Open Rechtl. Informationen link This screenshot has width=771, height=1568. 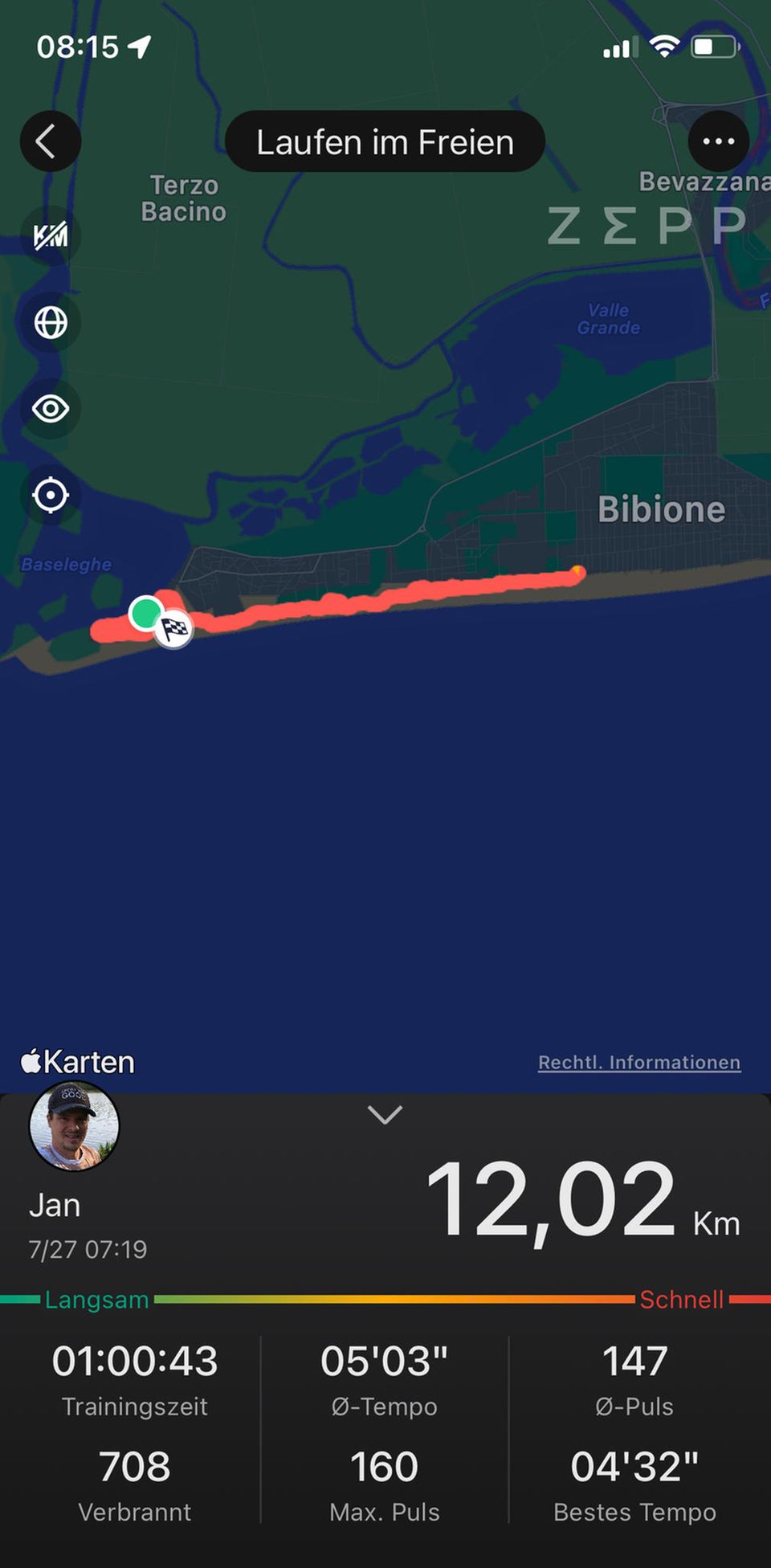638,1062
